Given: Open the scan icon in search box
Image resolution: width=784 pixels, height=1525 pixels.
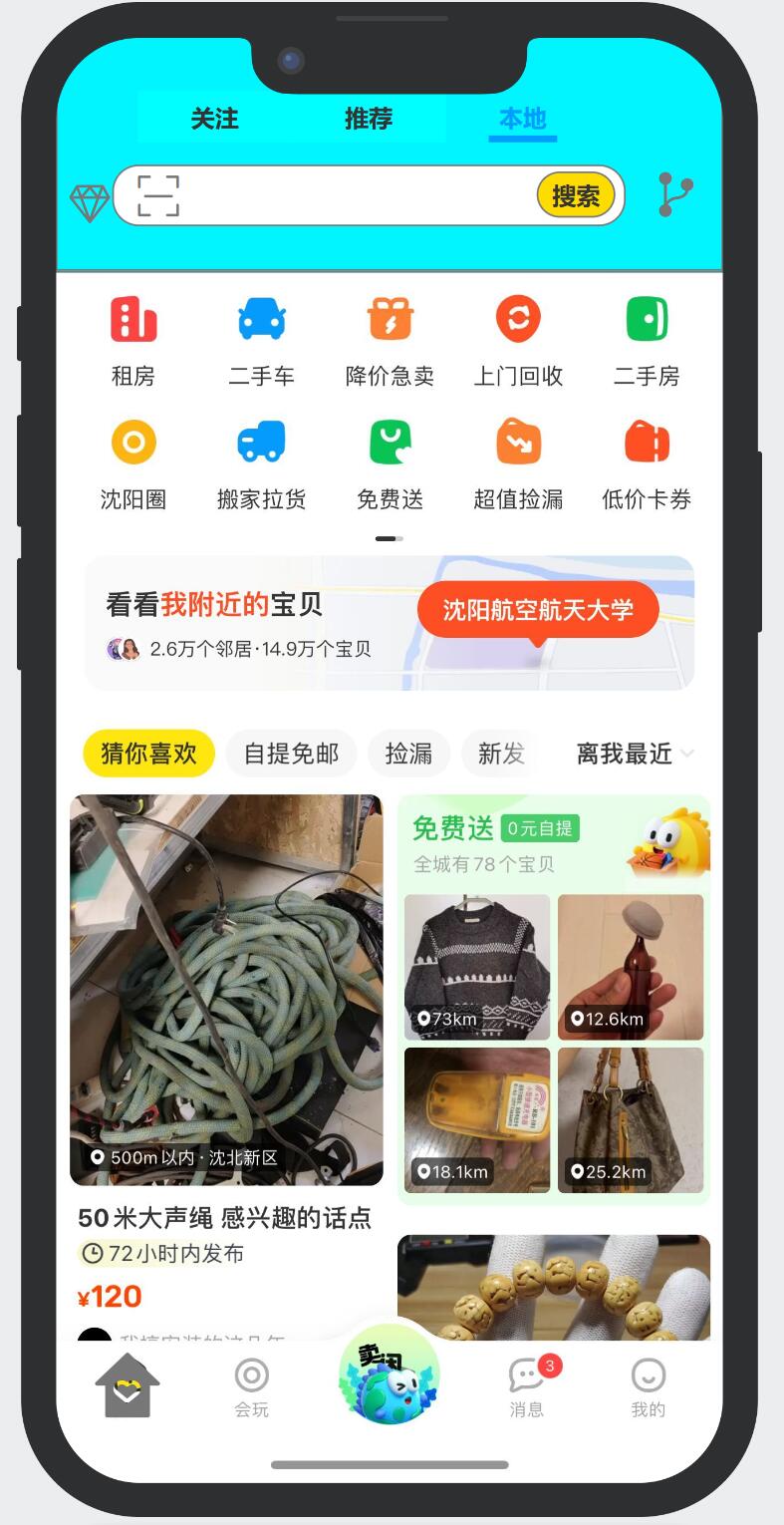Looking at the screenshot, I should tap(158, 195).
